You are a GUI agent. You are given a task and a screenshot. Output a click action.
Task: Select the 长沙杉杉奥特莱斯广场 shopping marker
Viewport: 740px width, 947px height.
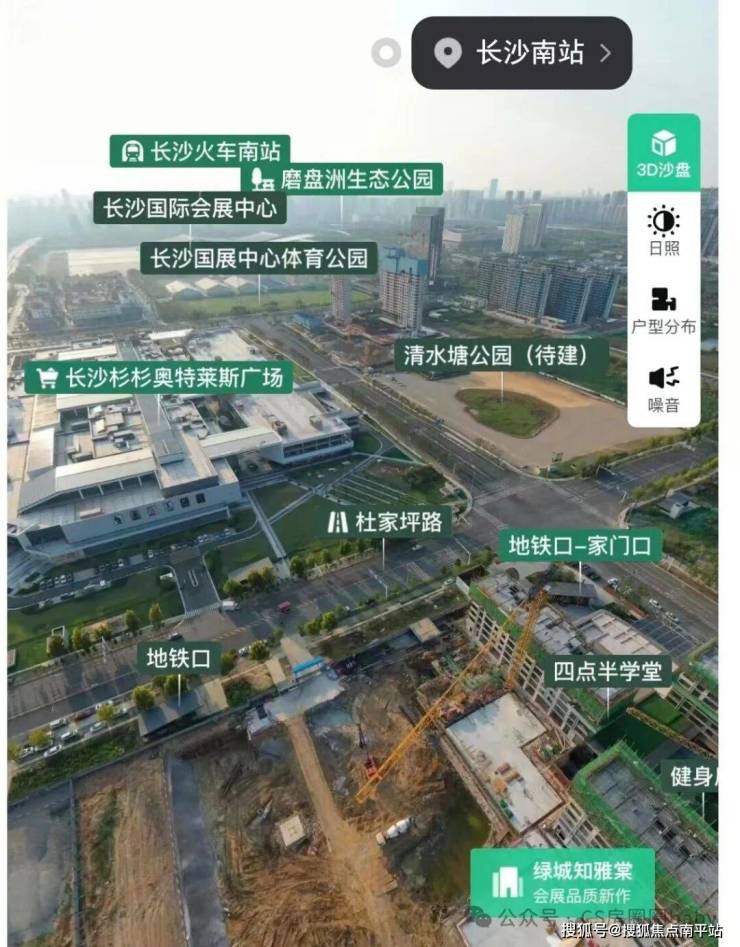[x=160, y=377]
